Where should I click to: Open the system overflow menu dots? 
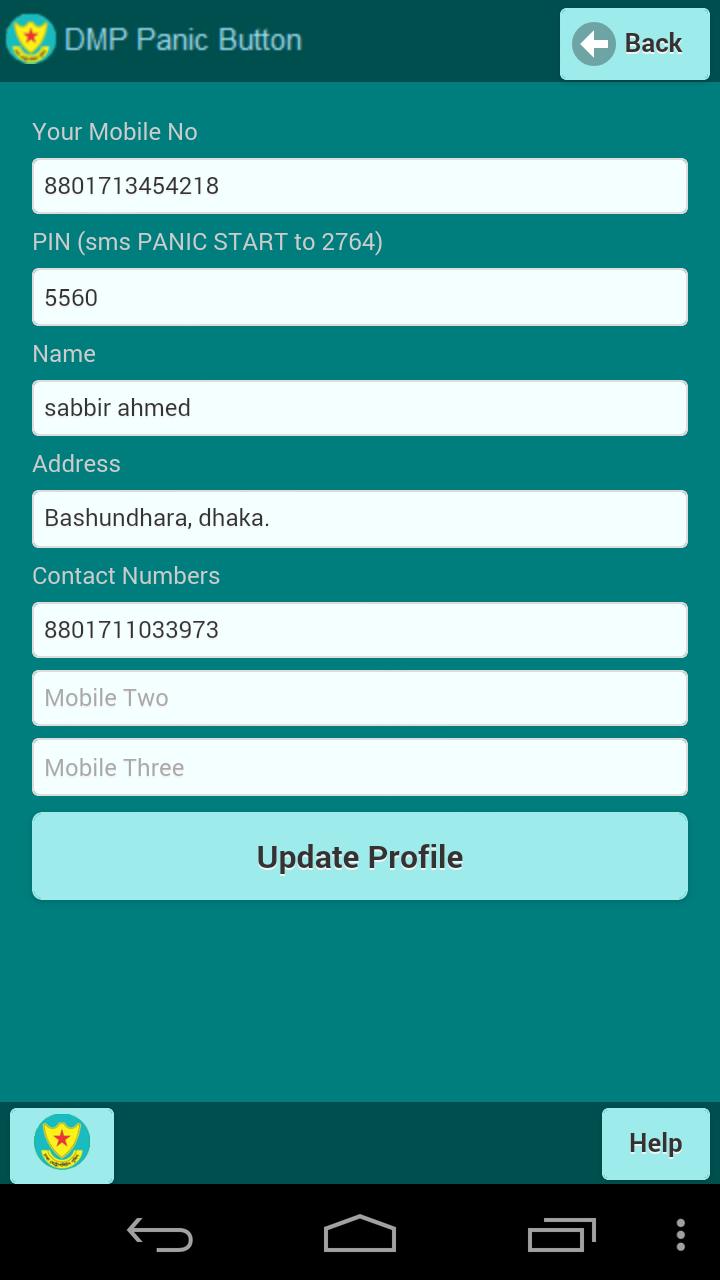(680, 1235)
